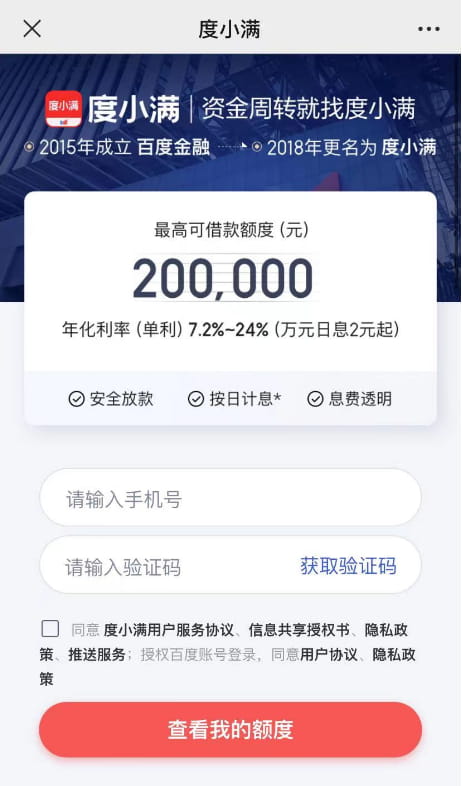This screenshot has height=786, width=462.
Task: Open the three-dot overflow menu
Action: click(429, 29)
